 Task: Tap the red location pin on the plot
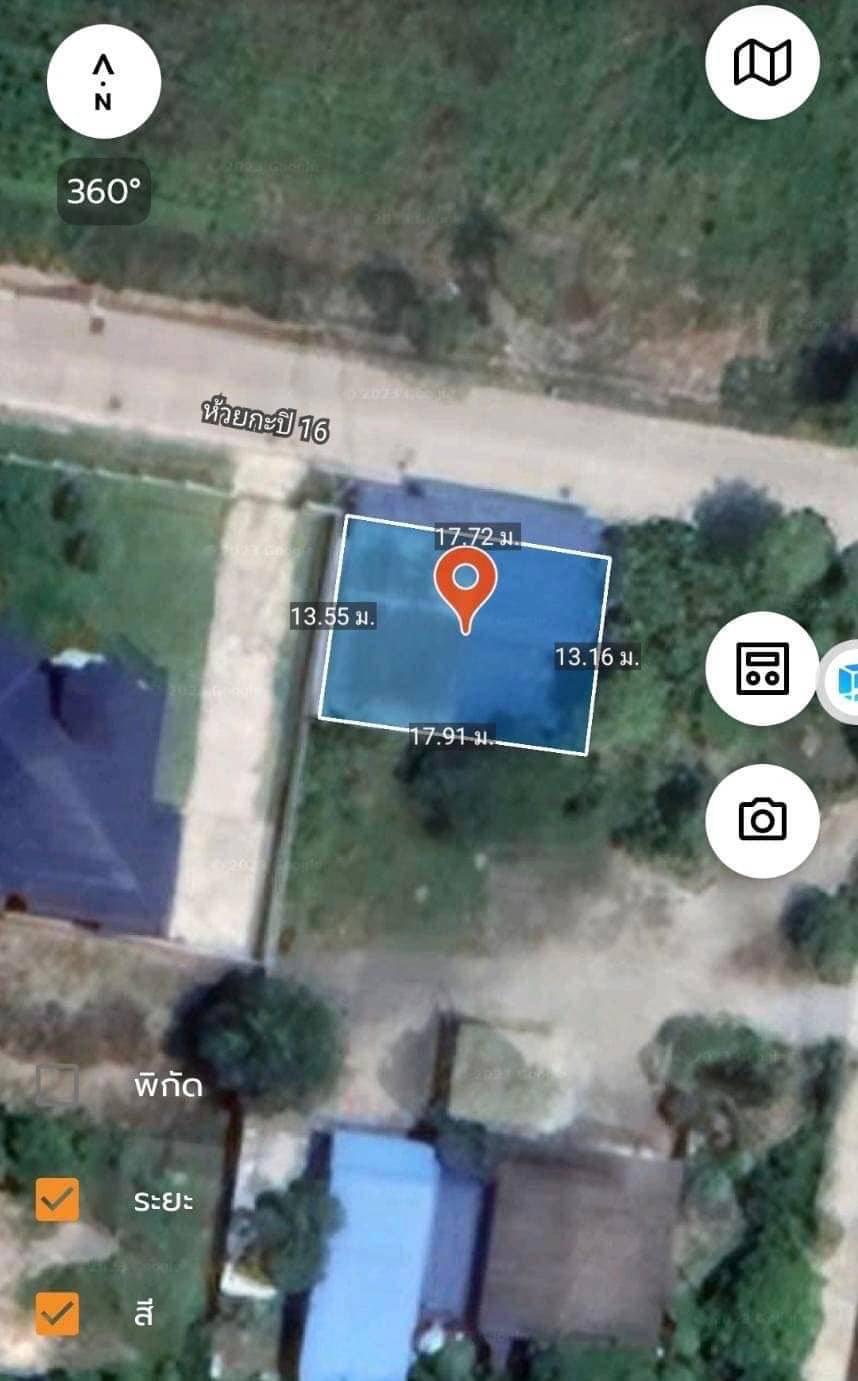465,590
